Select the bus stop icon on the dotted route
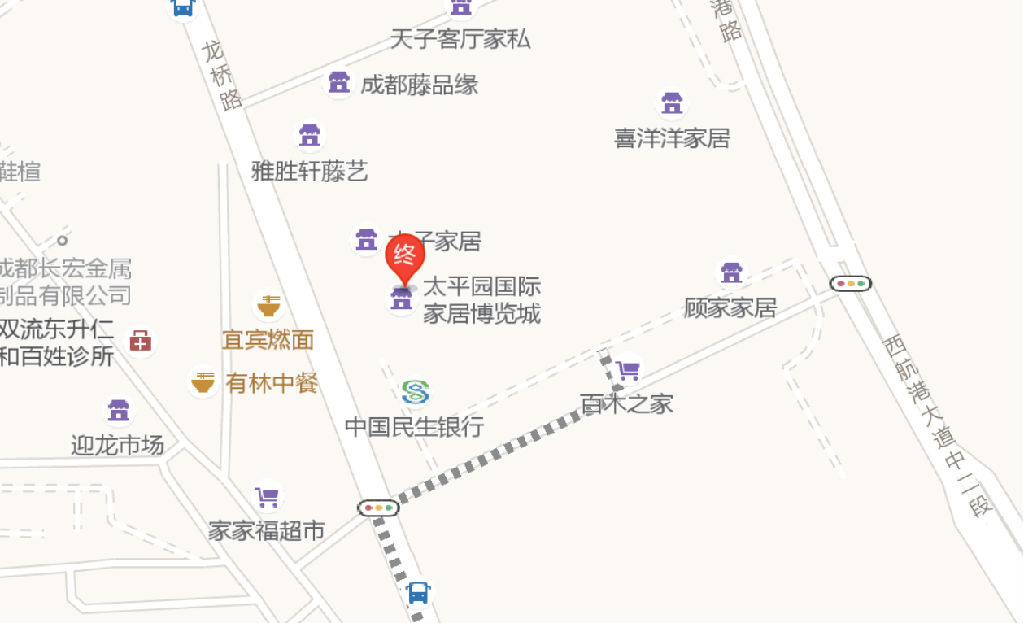Screen dimensions: 1023x623 point(418,593)
